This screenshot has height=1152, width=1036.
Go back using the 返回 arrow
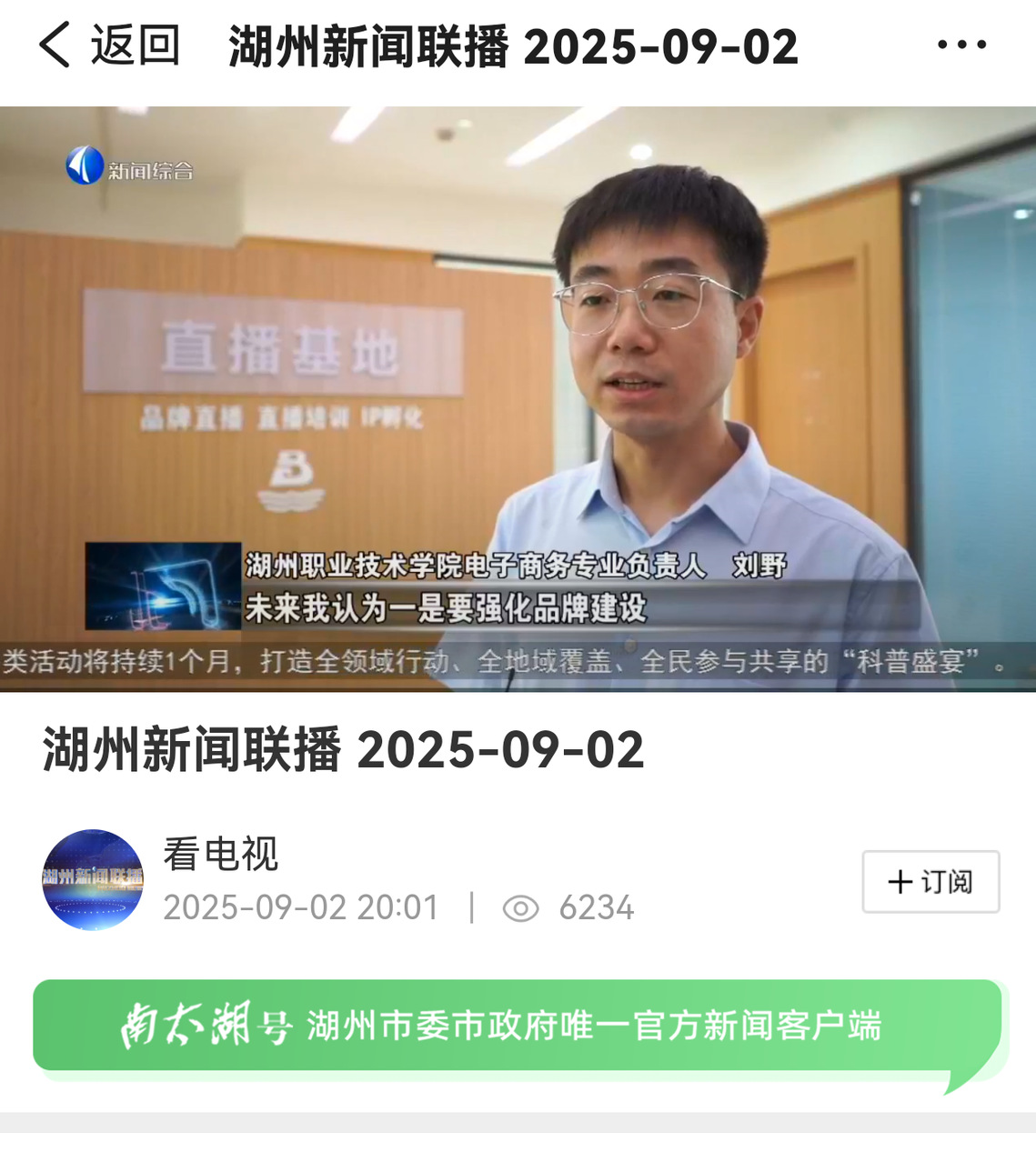pyautogui.click(x=56, y=45)
